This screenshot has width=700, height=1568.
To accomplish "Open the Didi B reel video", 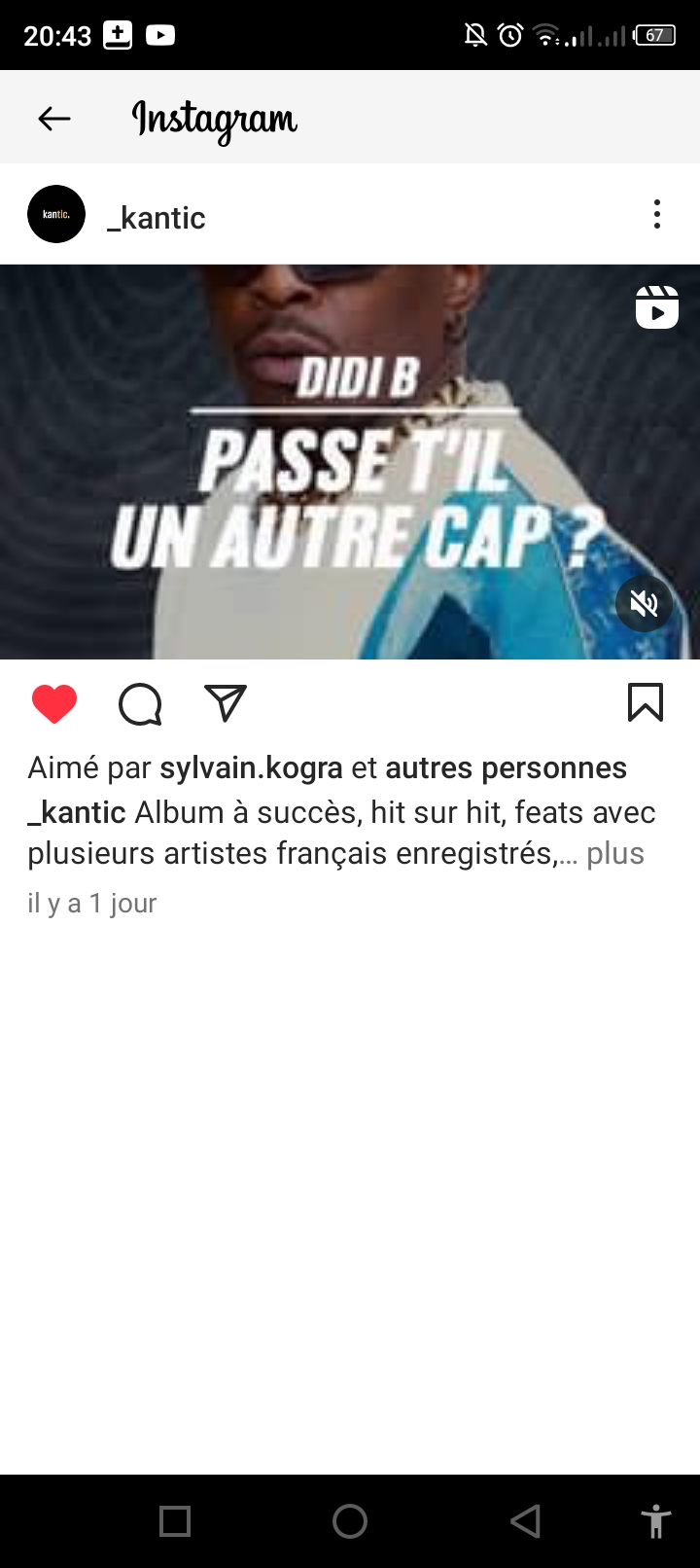I will click(350, 462).
